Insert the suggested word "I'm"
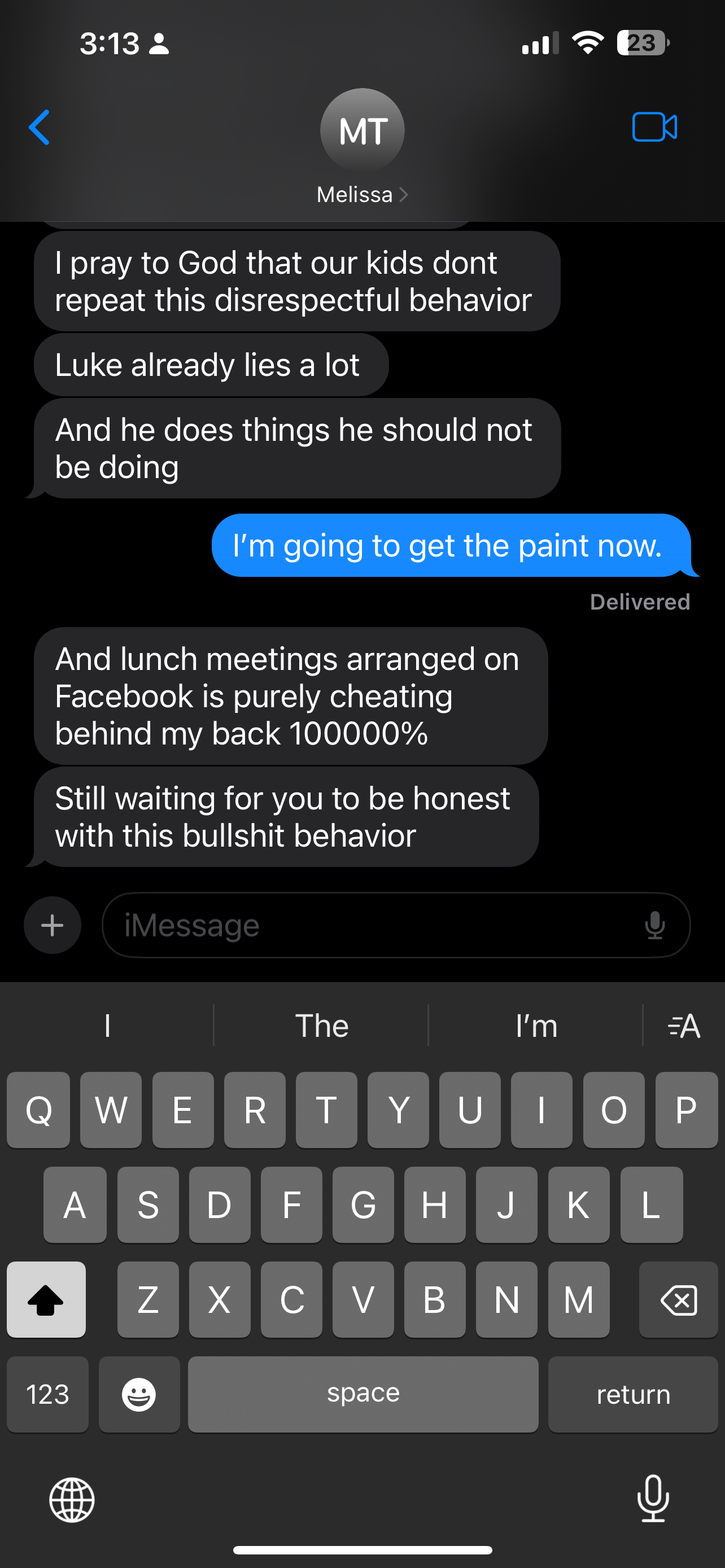725x1568 pixels. pos(536,1026)
